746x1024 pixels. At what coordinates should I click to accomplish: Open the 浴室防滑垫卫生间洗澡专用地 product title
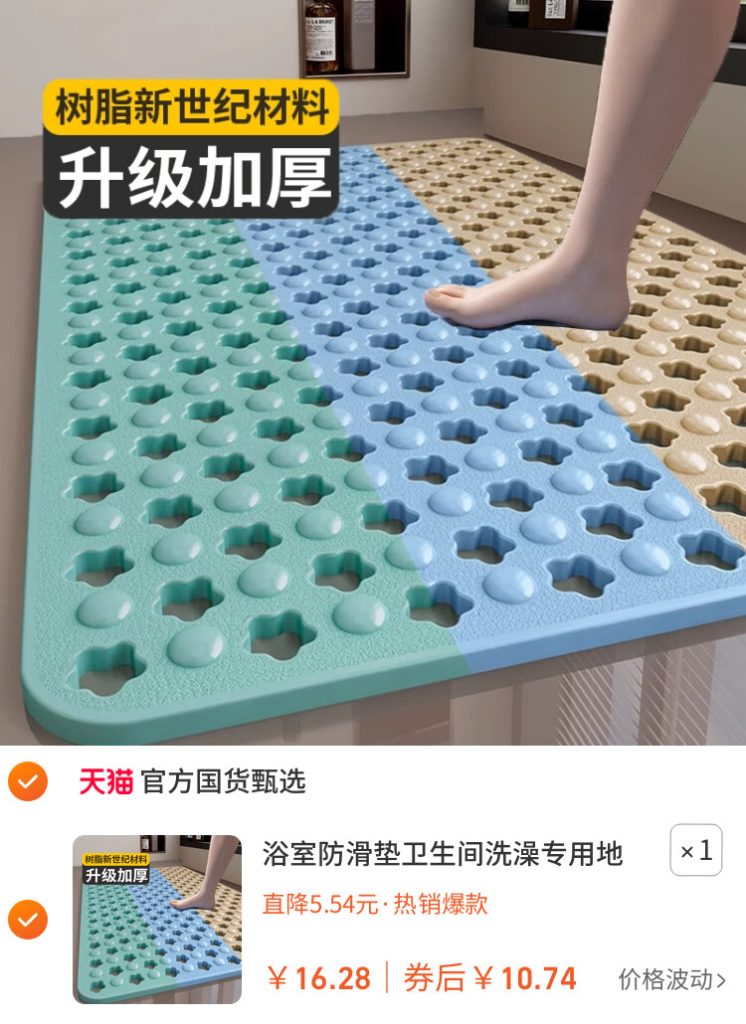[442, 853]
